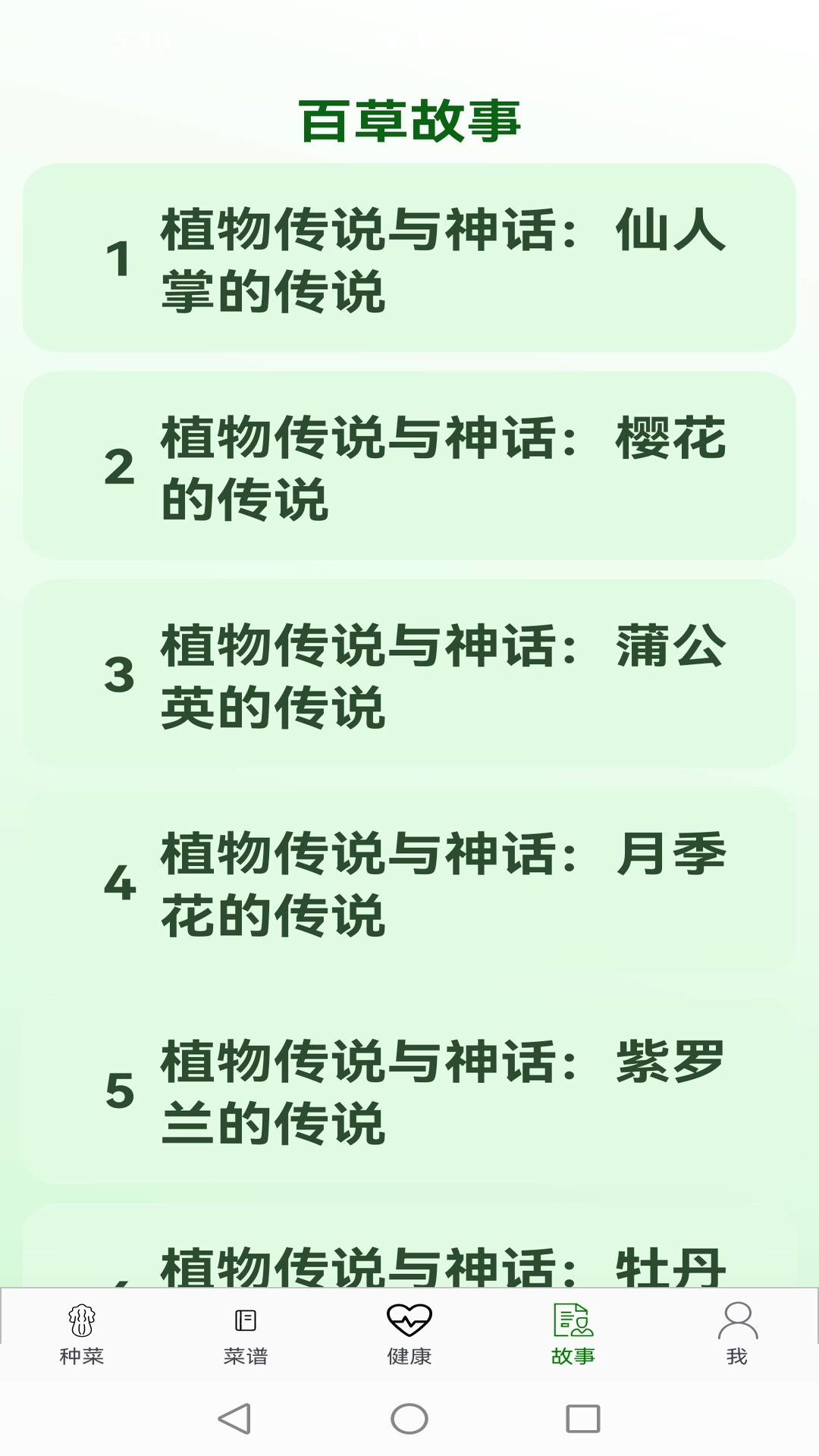Image resolution: width=819 pixels, height=1456 pixels.
Task: Open the cactus legend story
Action: pyautogui.click(x=409, y=258)
